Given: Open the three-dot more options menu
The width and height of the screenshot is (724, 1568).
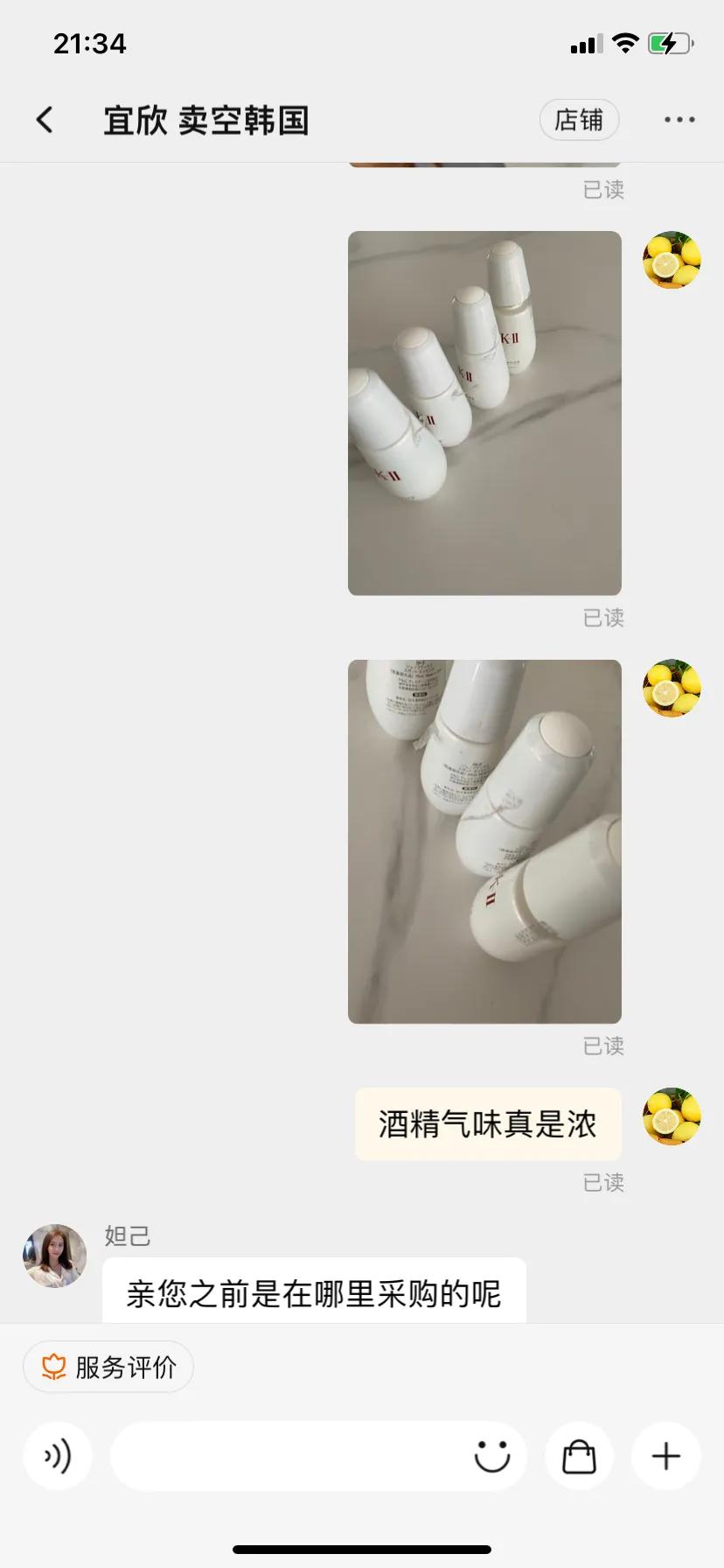Looking at the screenshot, I should point(679,120).
